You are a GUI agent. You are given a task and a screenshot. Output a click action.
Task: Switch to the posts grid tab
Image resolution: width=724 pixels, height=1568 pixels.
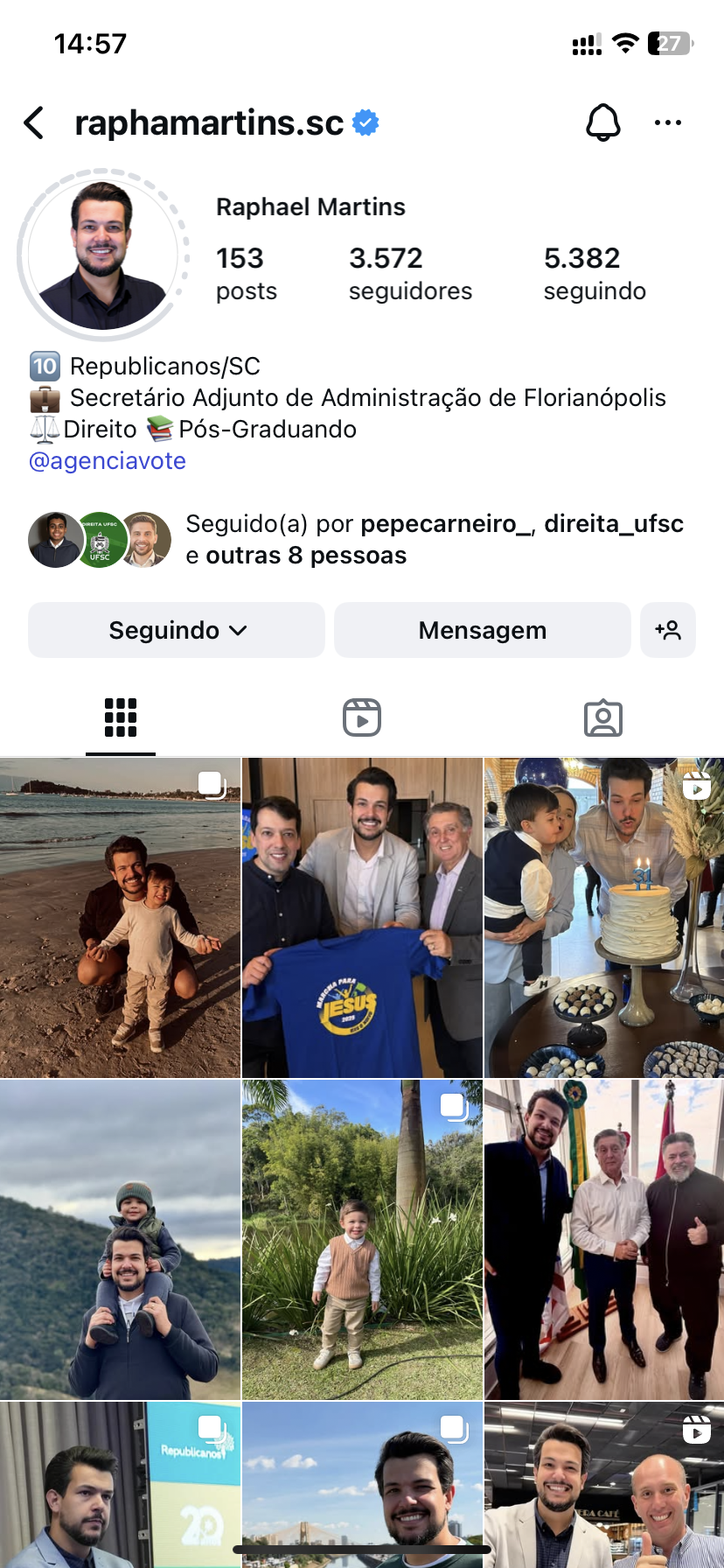pos(121,718)
